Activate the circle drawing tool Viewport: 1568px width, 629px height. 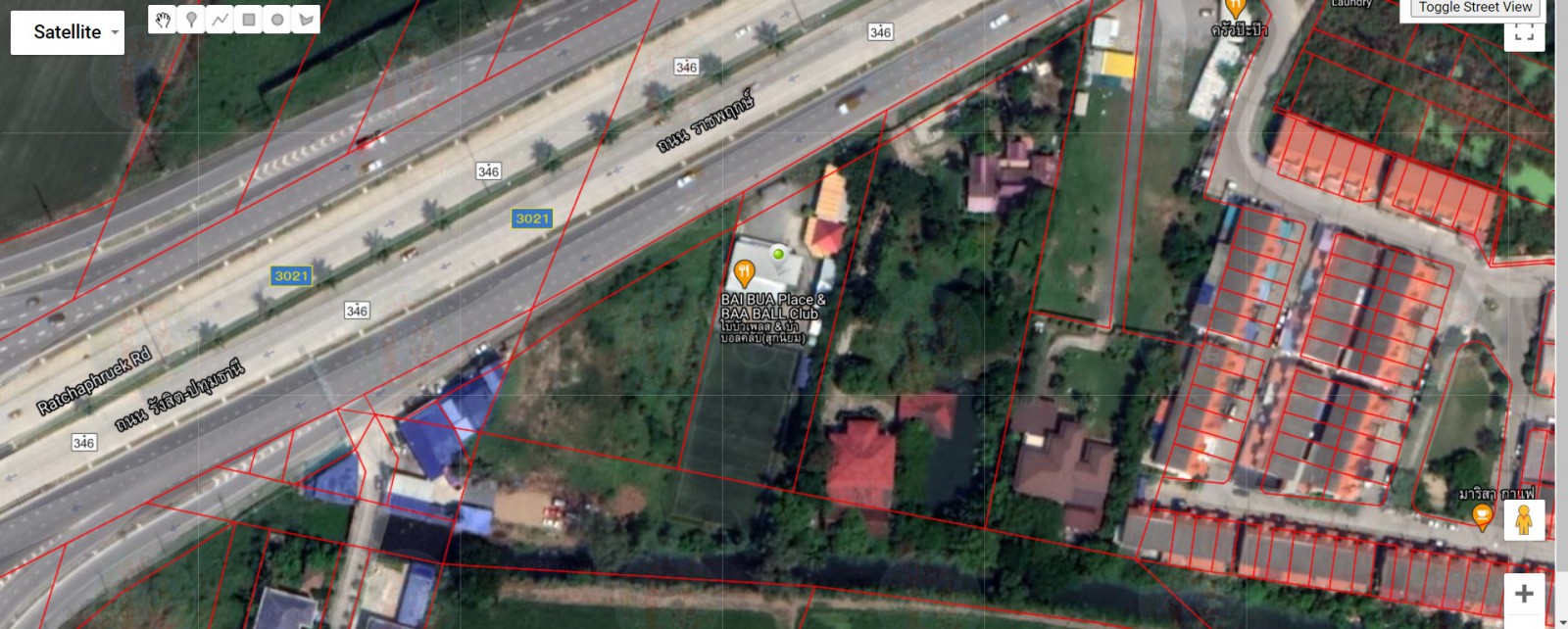point(277,20)
